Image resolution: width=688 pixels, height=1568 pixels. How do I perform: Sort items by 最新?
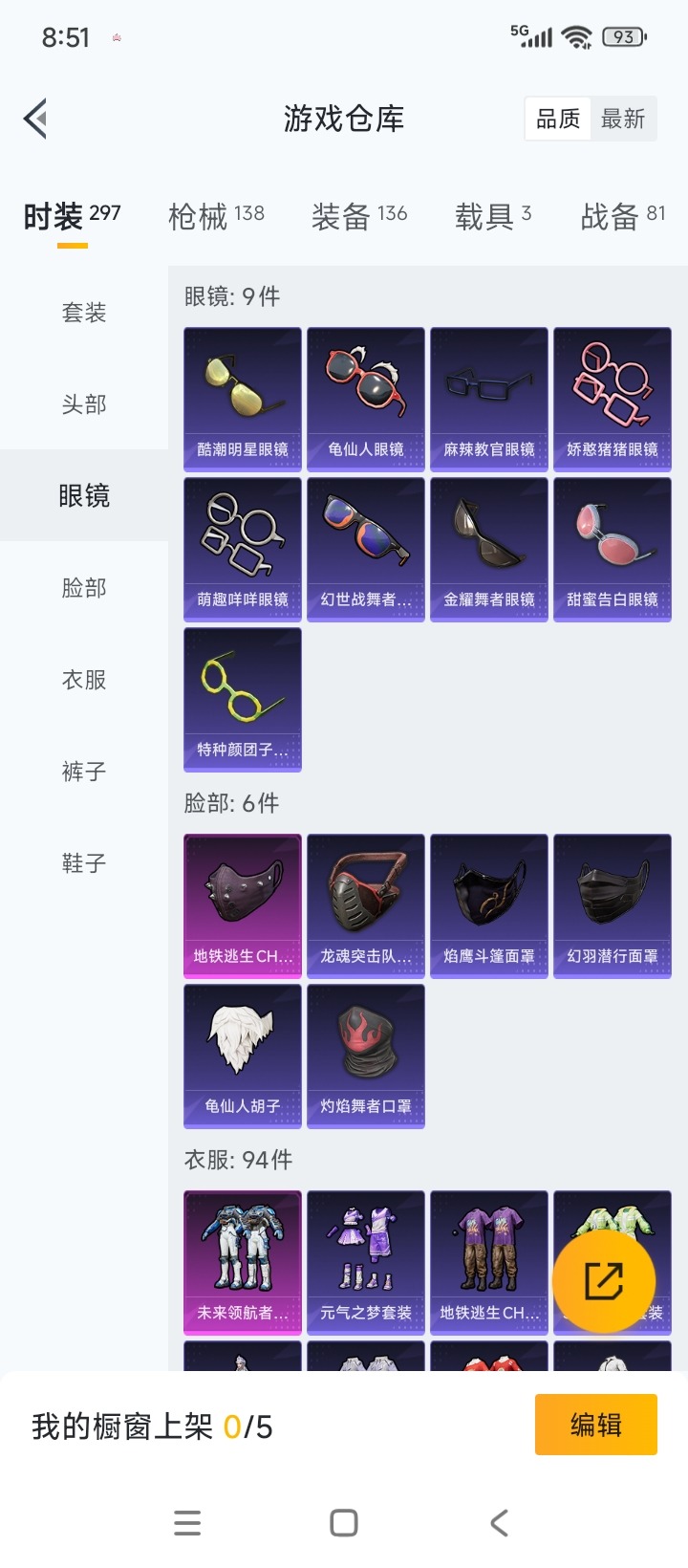(x=623, y=120)
